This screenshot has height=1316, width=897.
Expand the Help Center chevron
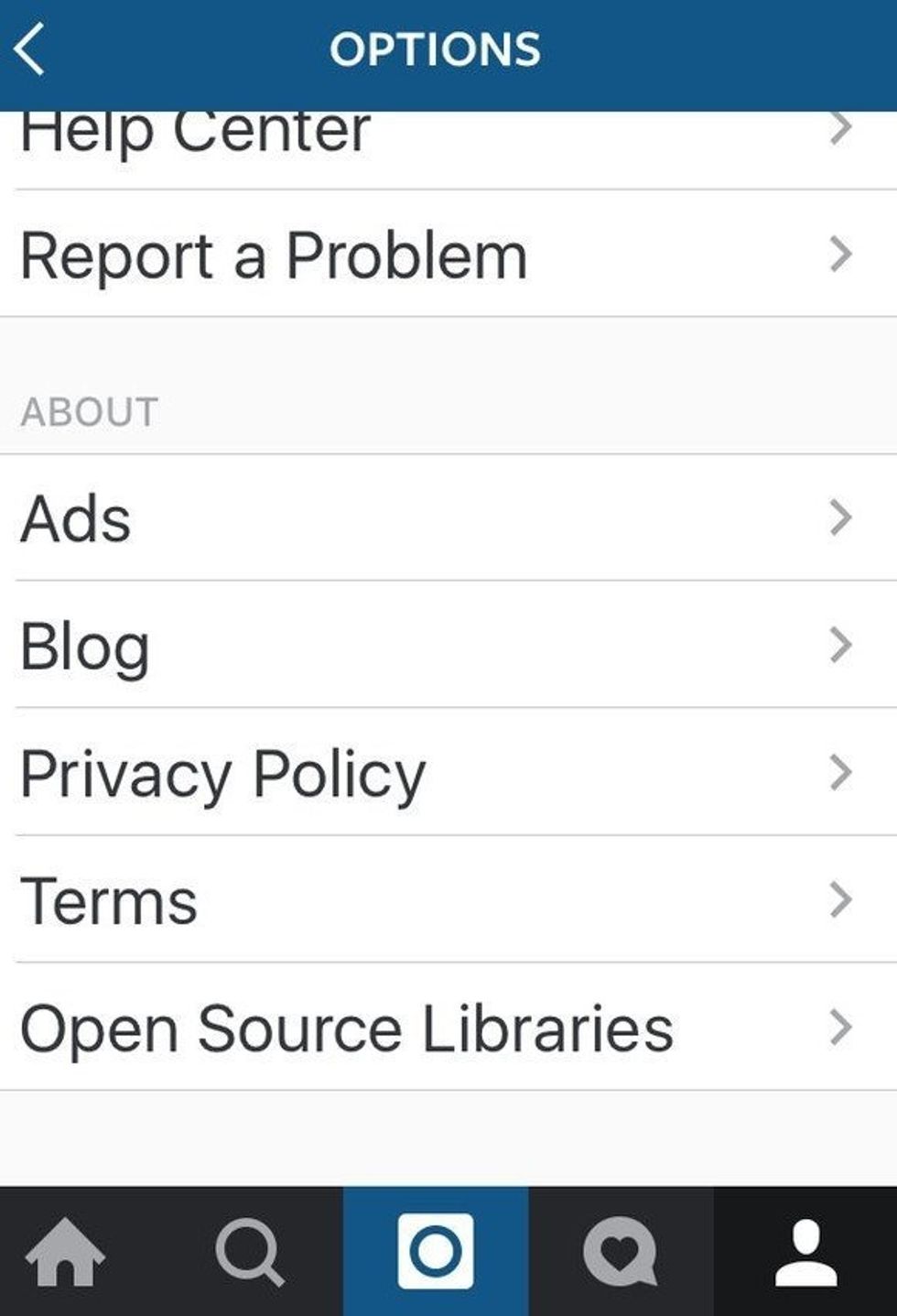(838, 129)
